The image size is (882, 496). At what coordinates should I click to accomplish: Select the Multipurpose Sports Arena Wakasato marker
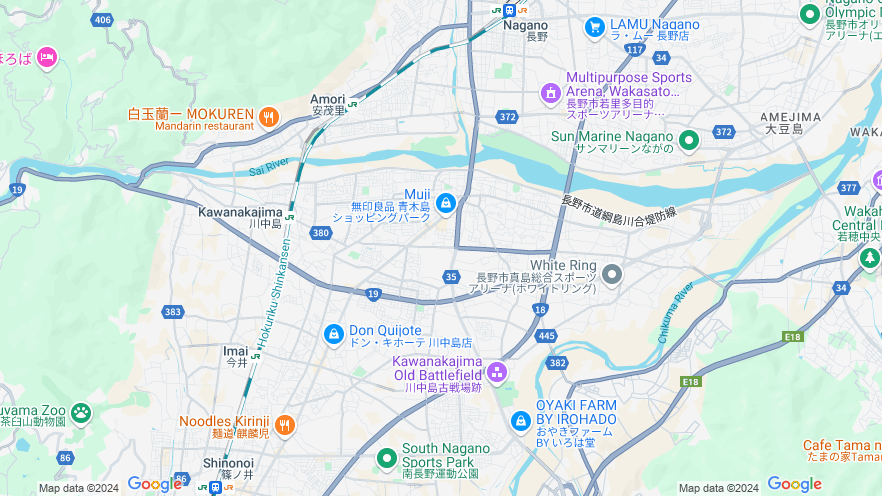pos(550,93)
